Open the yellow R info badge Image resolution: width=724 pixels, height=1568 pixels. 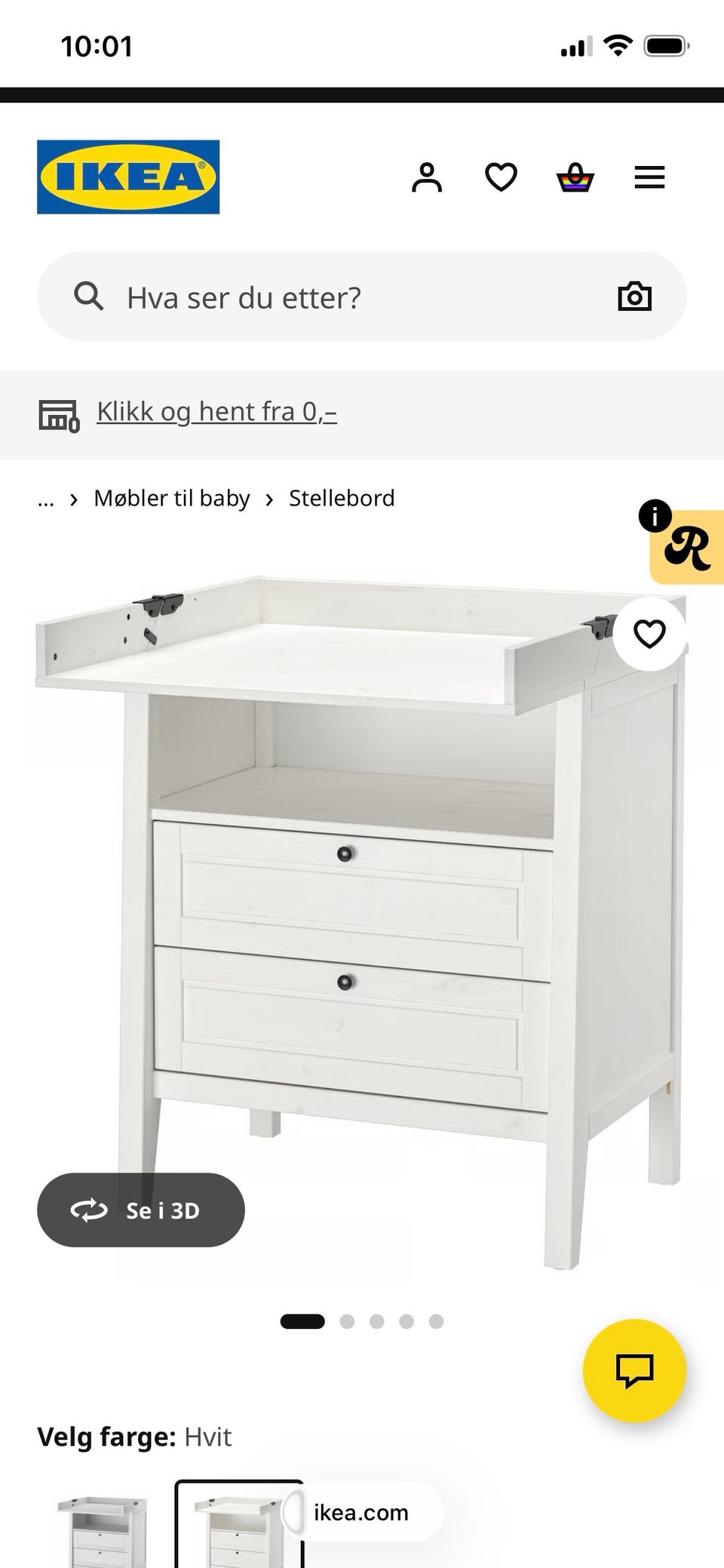click(x=688, y=548)
